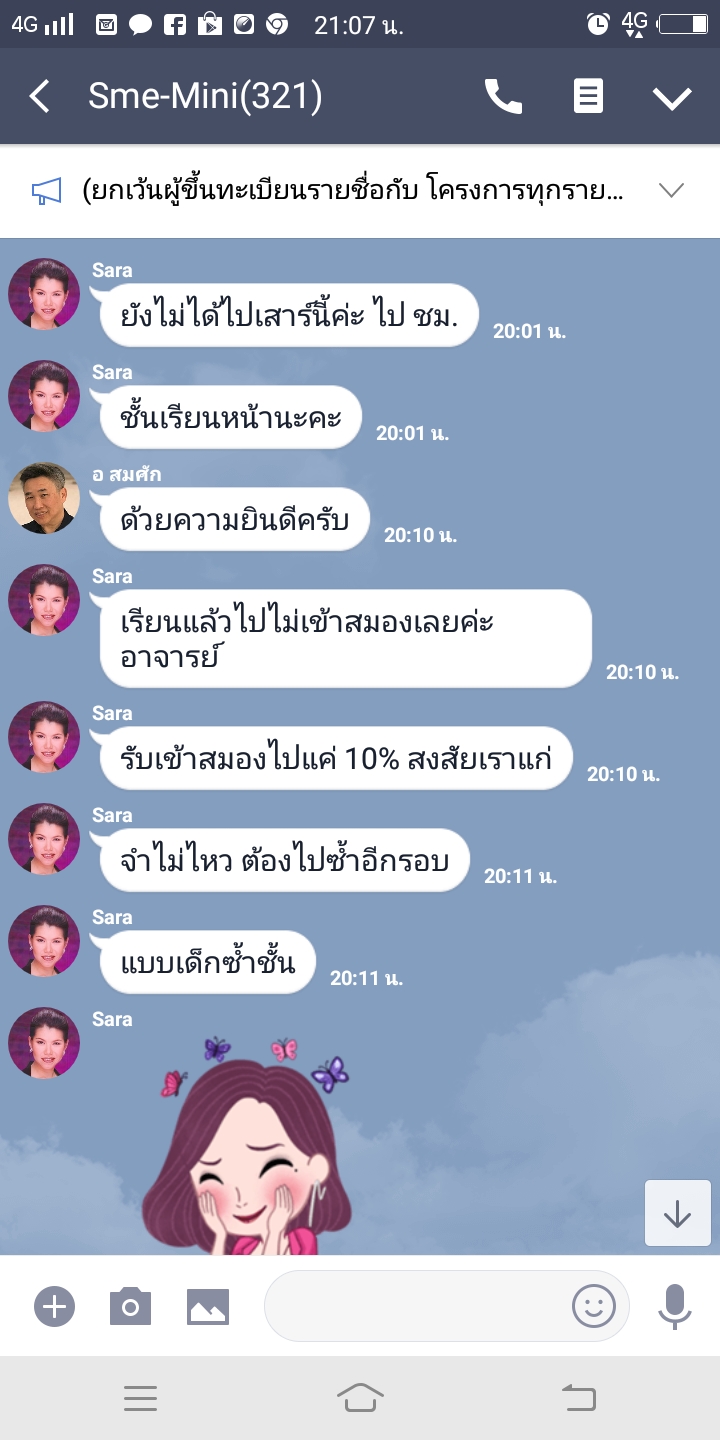Open อ สมศักดิ์'s profile picture

(x=44, y=498)
